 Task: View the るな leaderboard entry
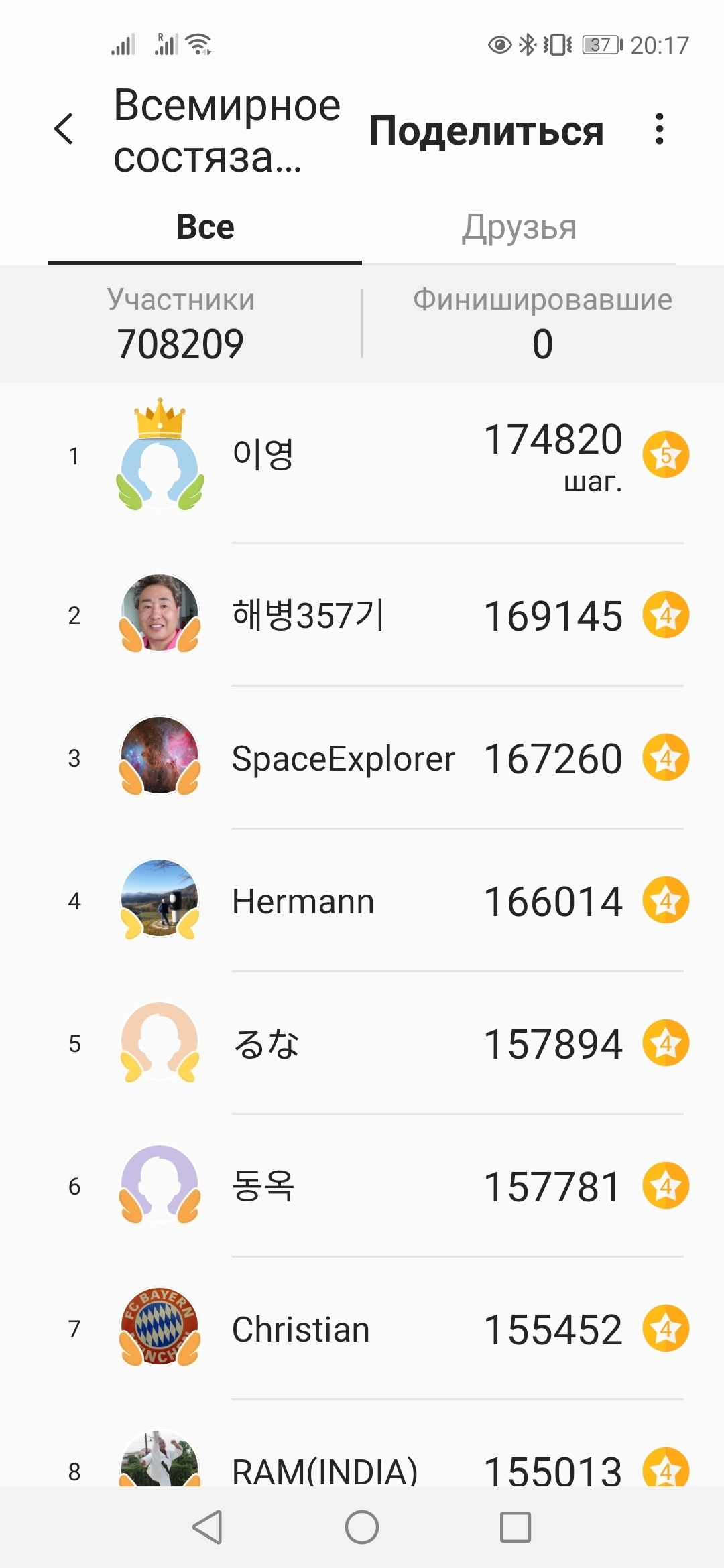pos(362,1043)
